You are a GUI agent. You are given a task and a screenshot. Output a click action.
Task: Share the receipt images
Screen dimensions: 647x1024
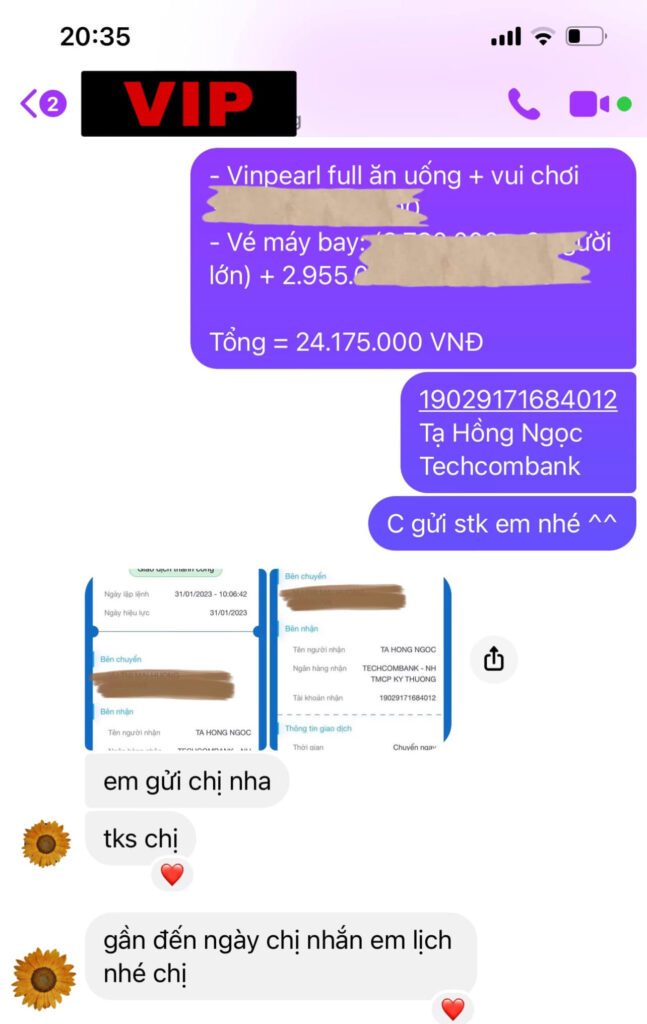(x=494, y=659)
